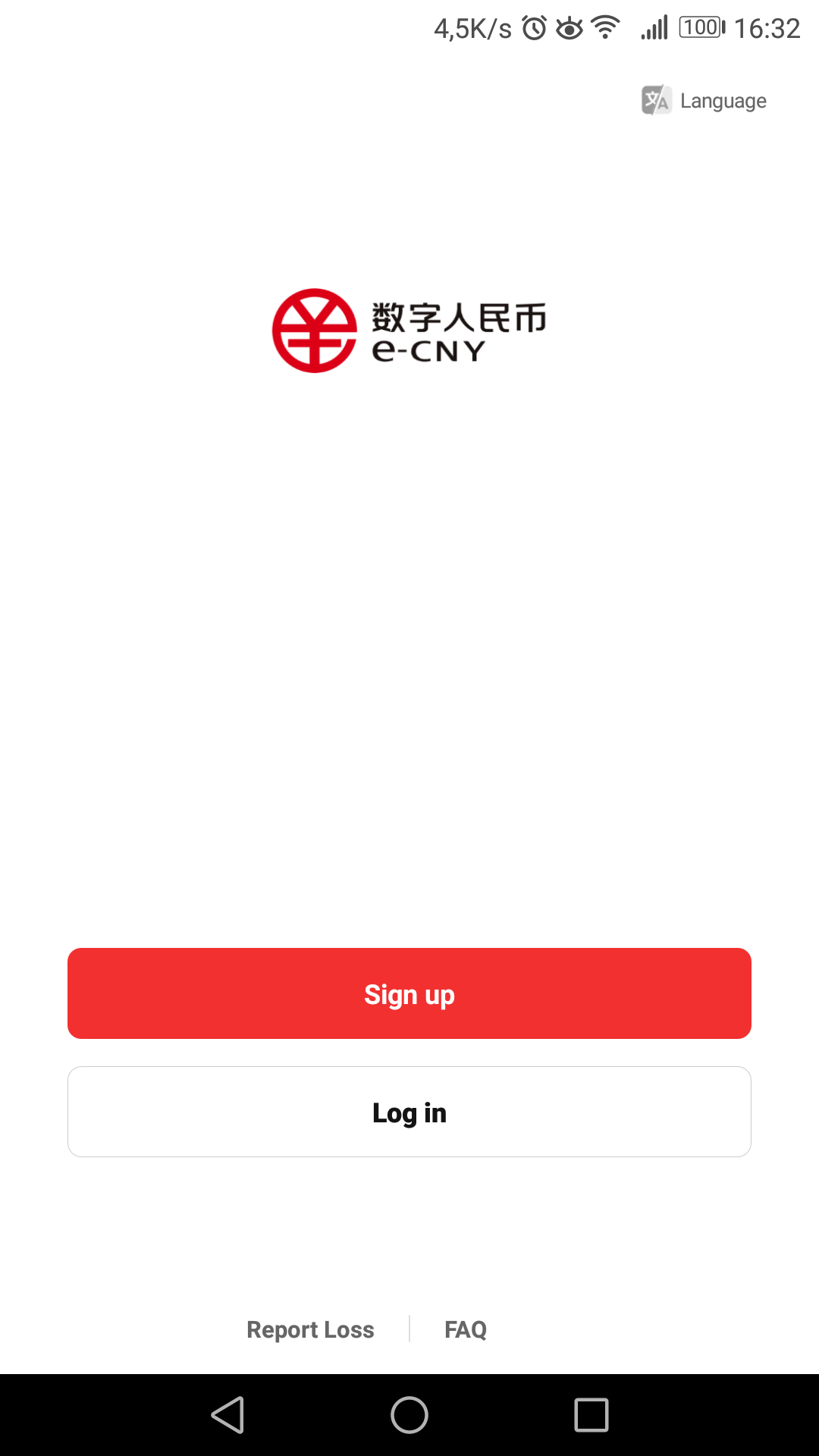The image size is (819, 1456).
Task: Go back with the system back button
Action: pos(227,1415)
